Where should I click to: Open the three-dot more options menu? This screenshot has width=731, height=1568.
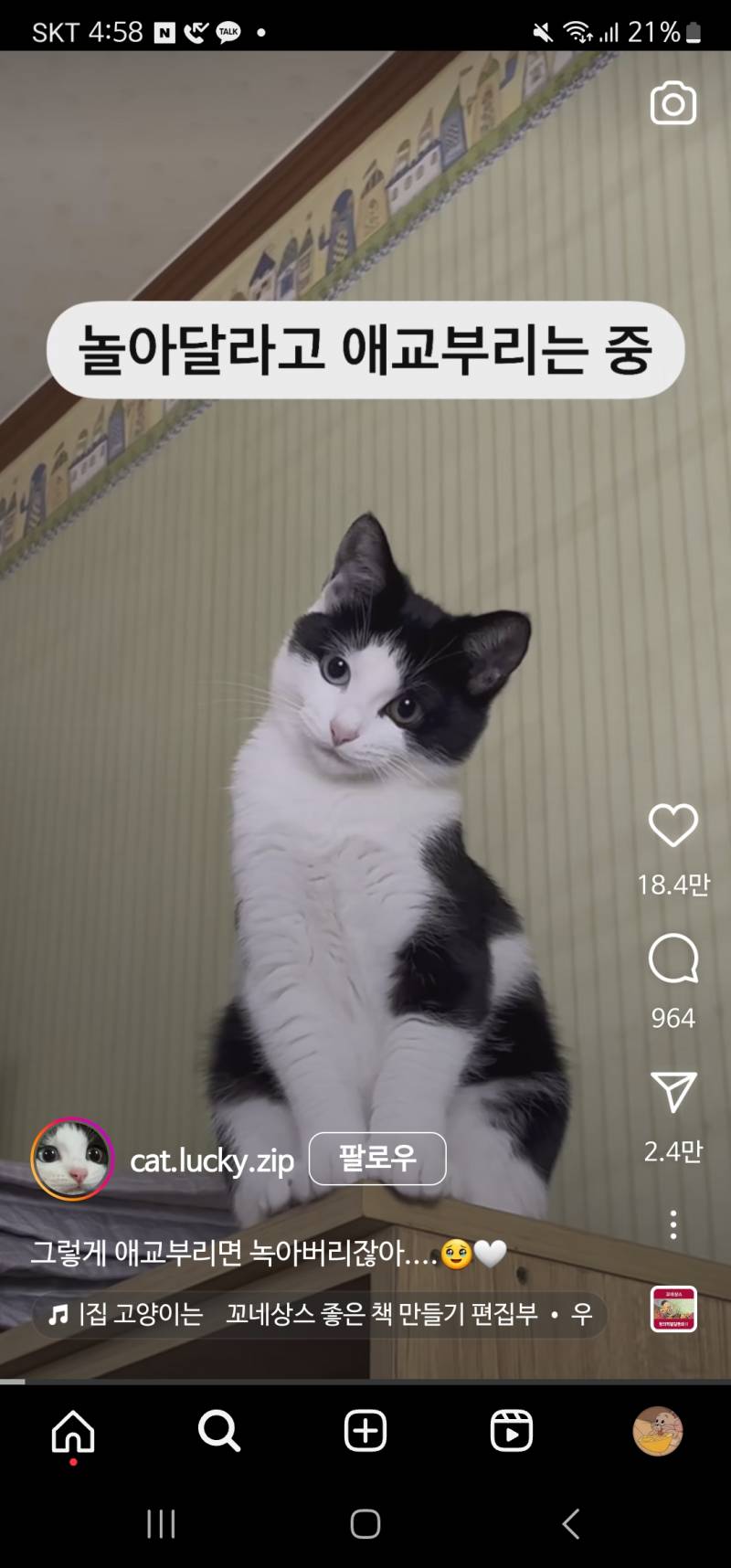(x=673, y=1224)
